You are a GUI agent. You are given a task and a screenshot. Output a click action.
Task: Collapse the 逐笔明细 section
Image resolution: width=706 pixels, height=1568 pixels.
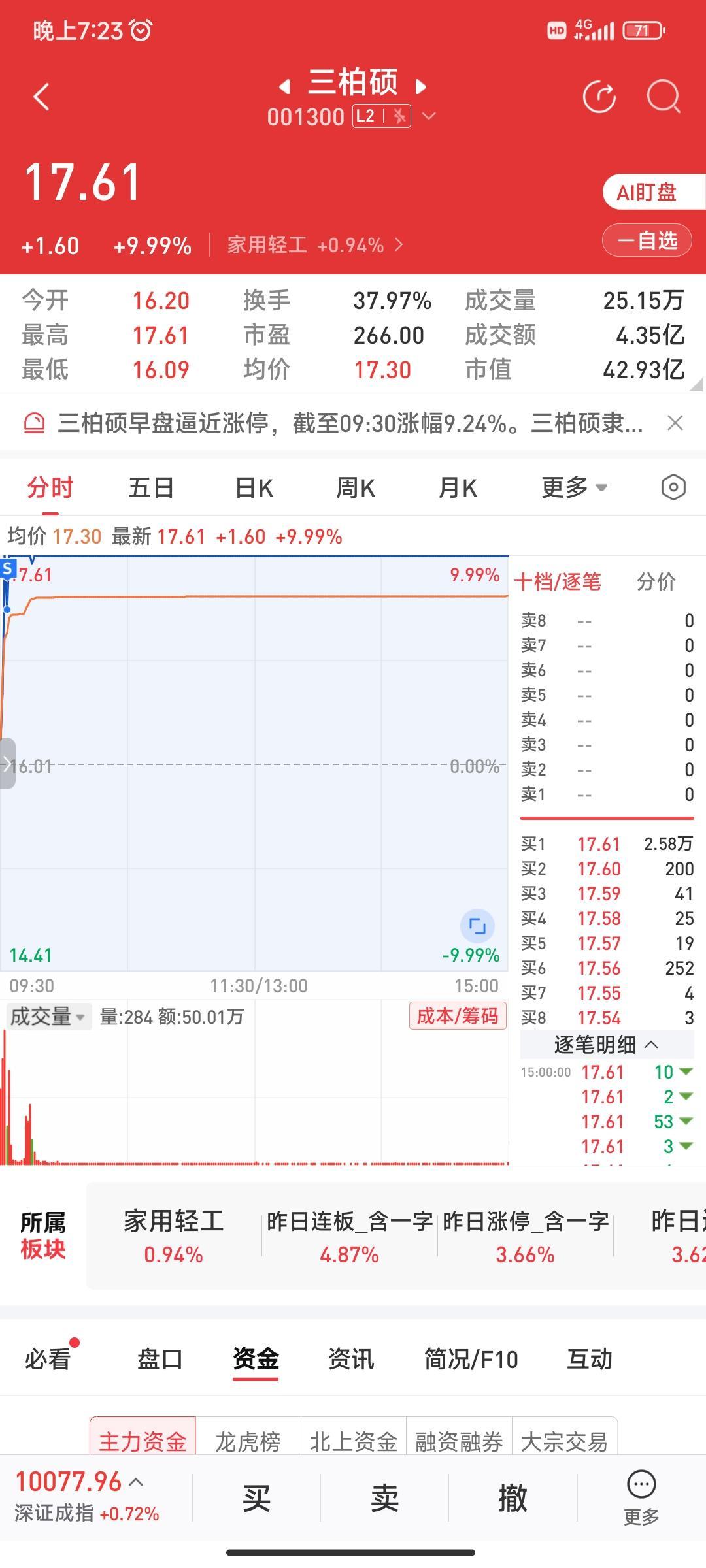click(x=606, y=1045)
